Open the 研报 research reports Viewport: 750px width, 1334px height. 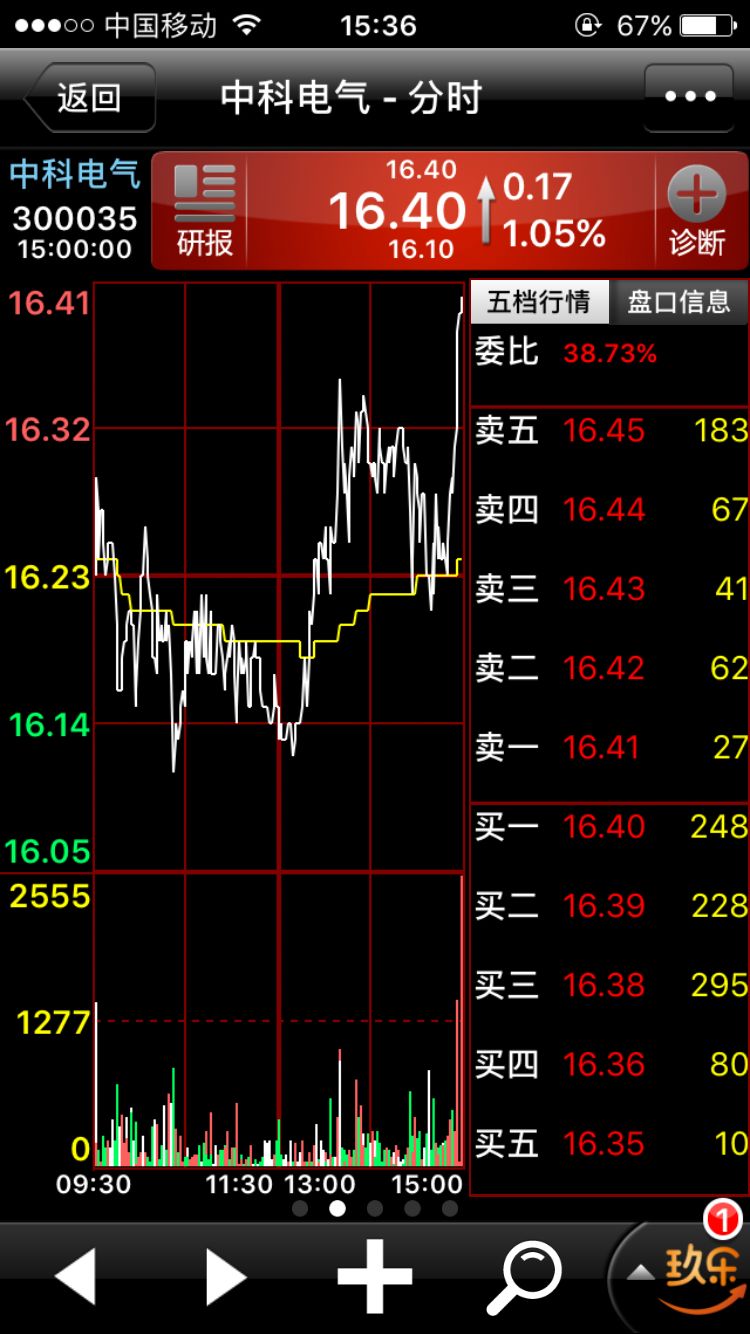[205, 211]
